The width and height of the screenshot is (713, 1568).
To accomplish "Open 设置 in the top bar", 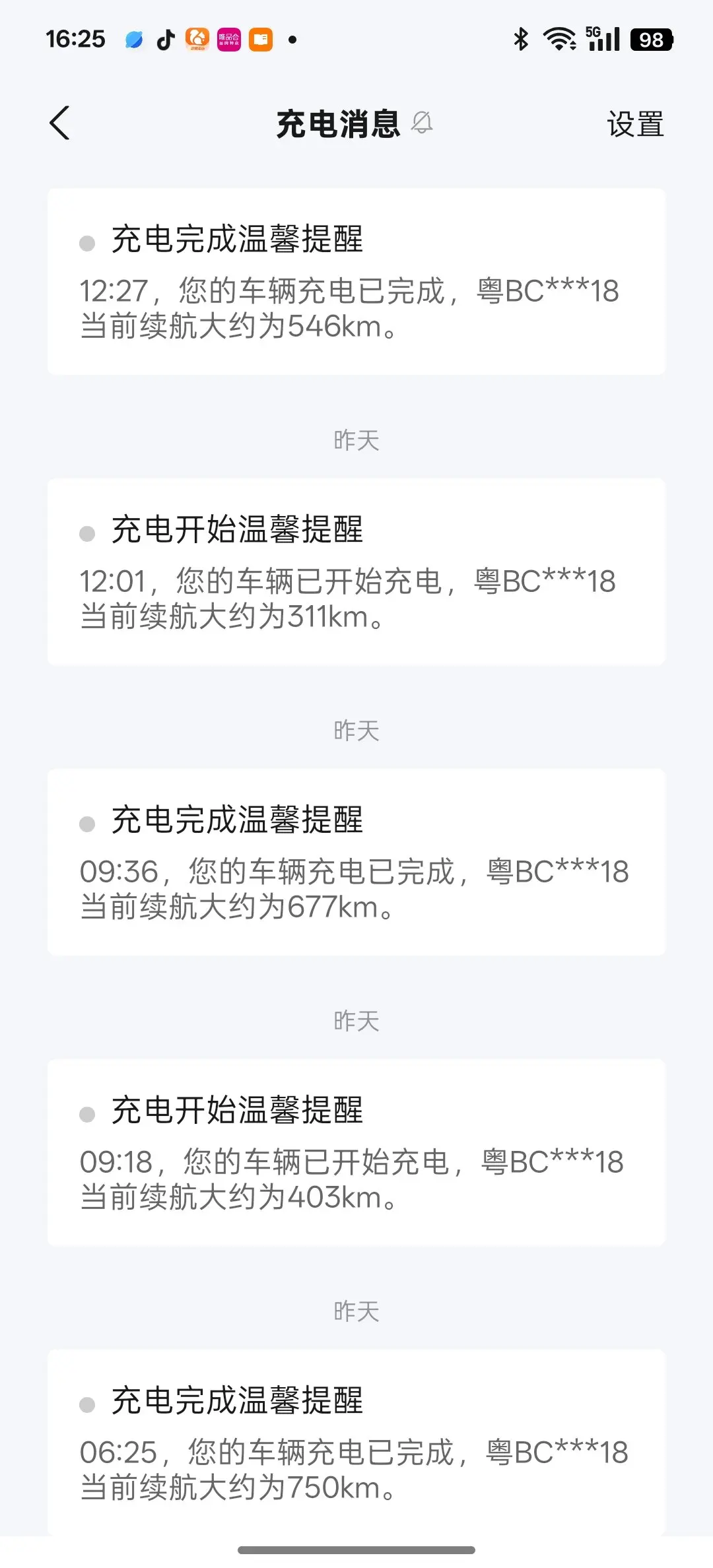I will click(x=635, y=124).
